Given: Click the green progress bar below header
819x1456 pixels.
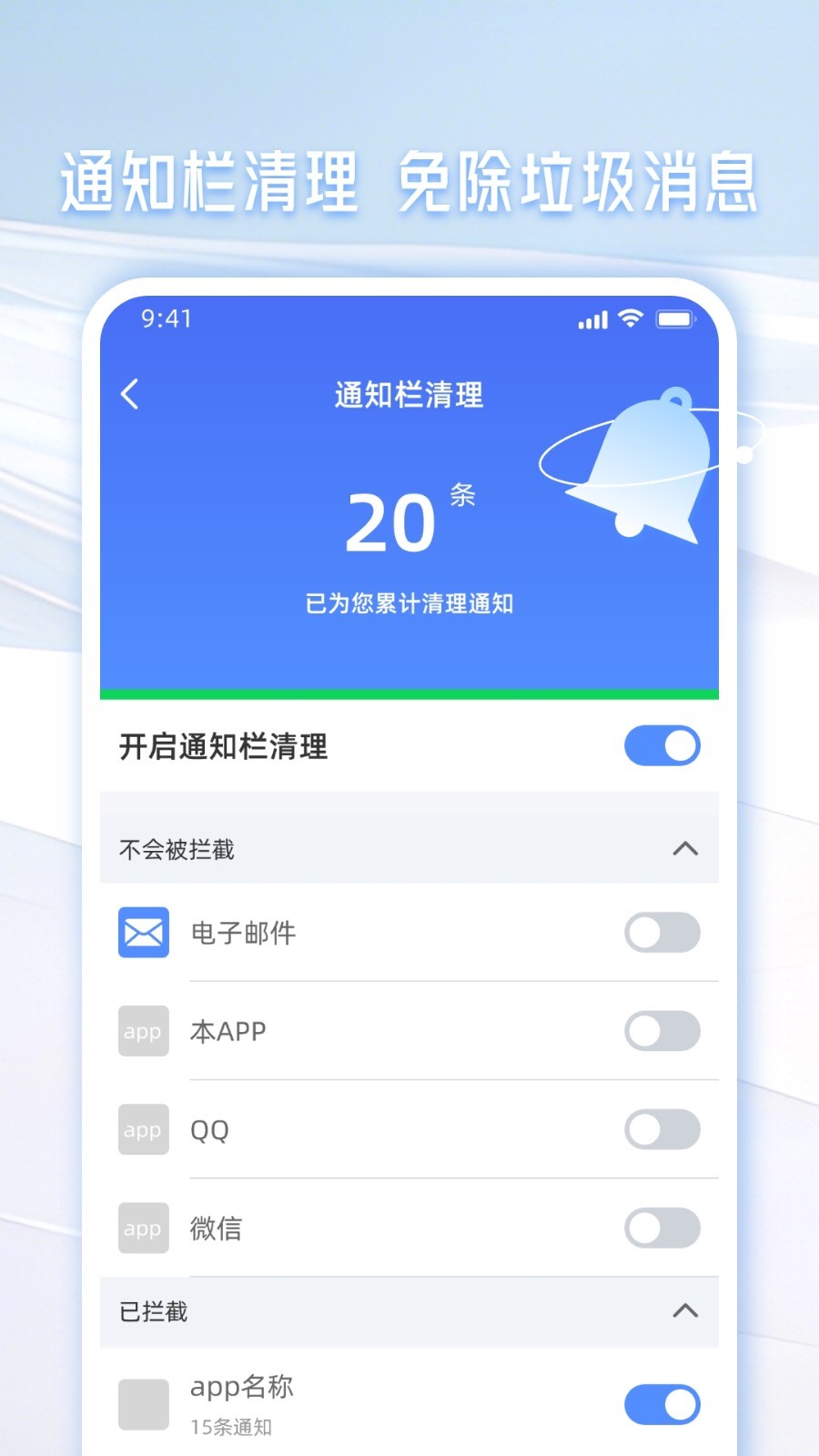Looking at the screenshot, I should point(409,695).
